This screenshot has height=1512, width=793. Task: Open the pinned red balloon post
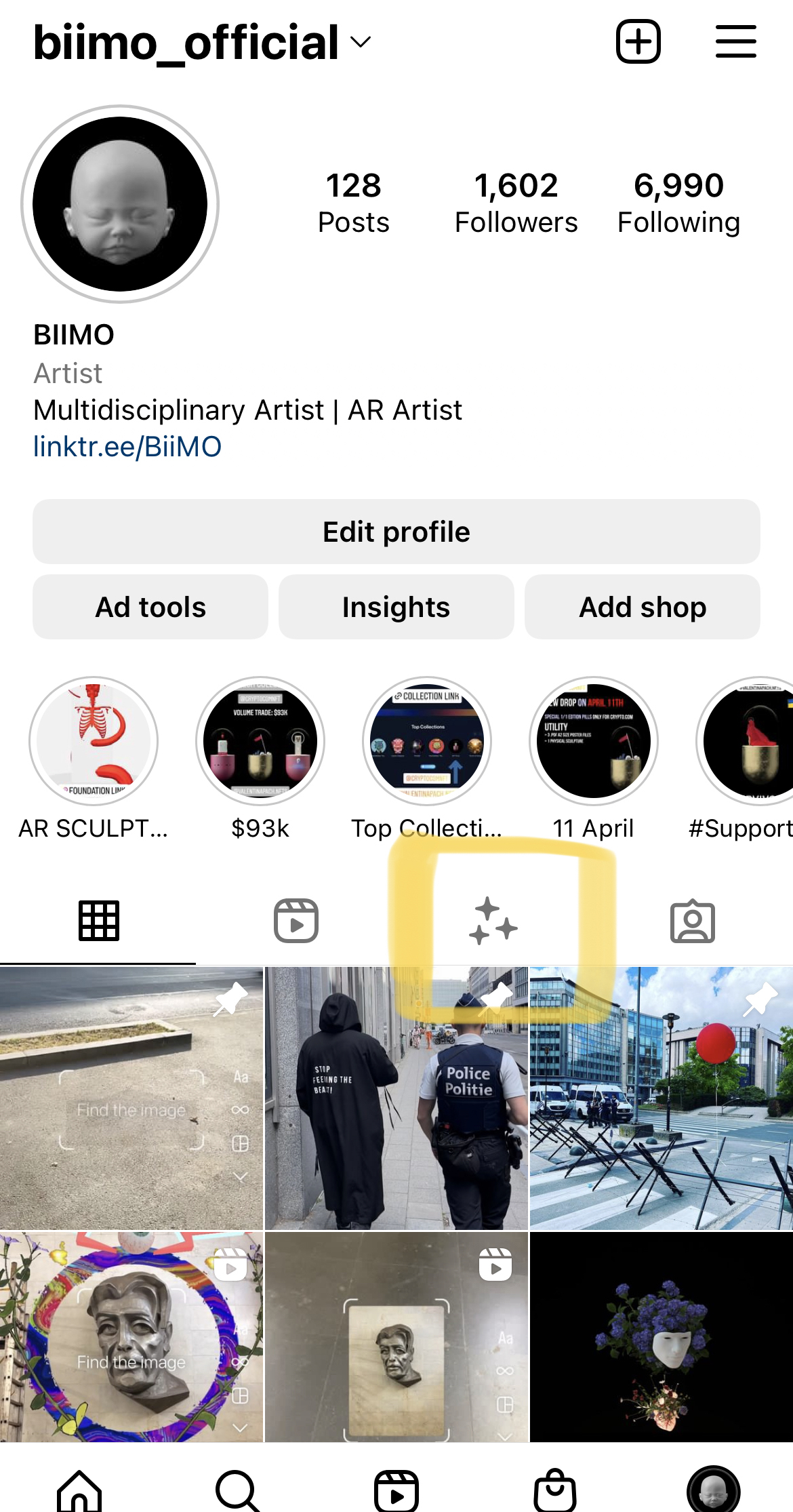pyautogui.click(x=661, y=1098)
